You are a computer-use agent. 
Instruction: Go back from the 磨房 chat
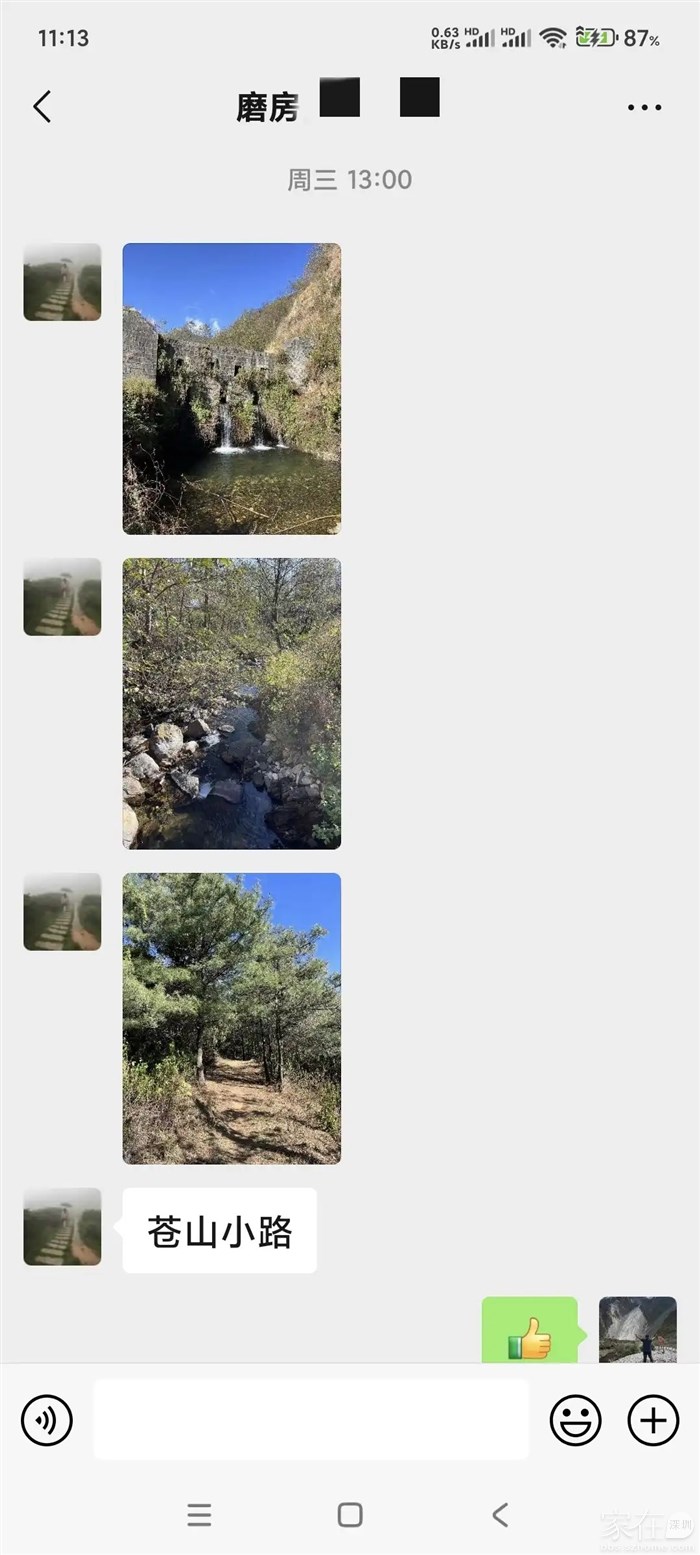coord(42,107)
